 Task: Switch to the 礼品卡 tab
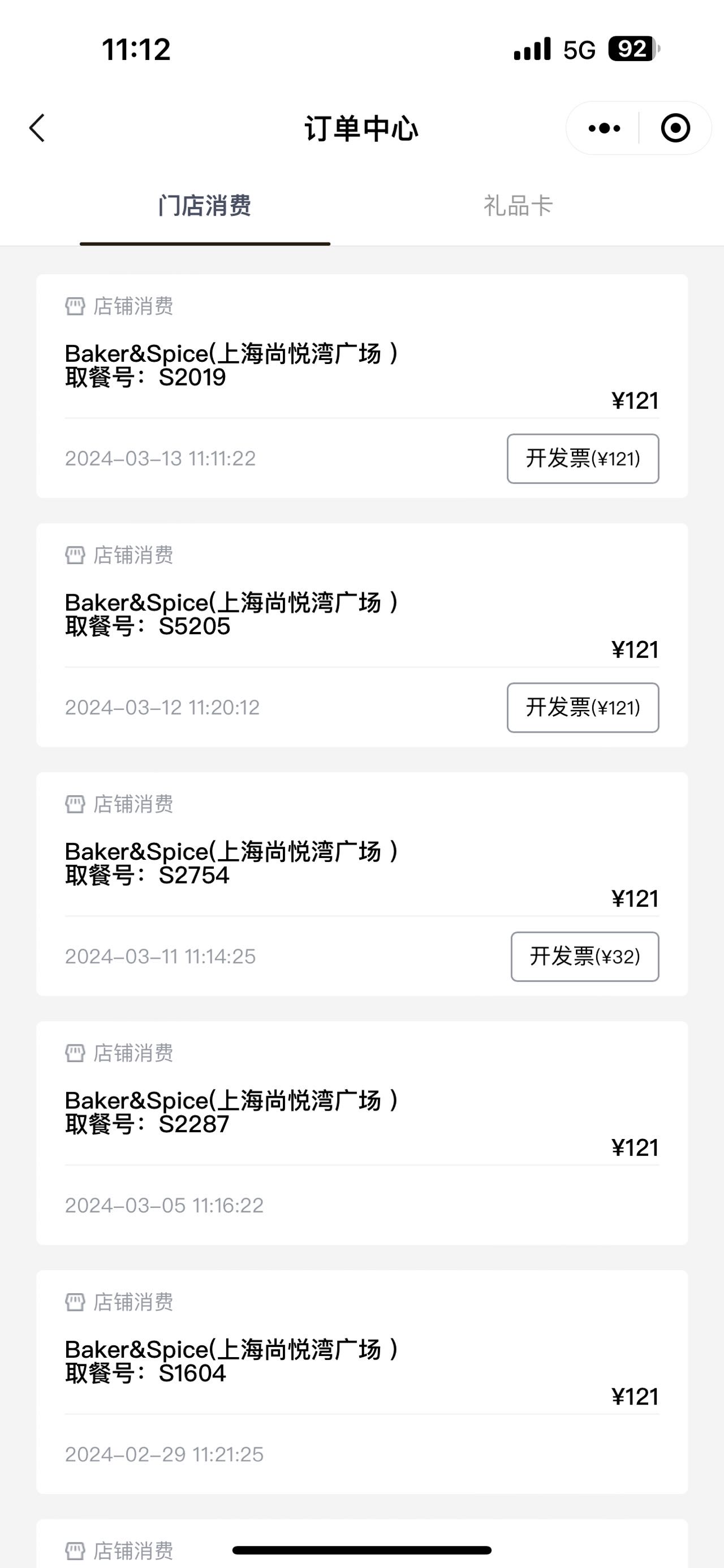(x=518, y=206)
